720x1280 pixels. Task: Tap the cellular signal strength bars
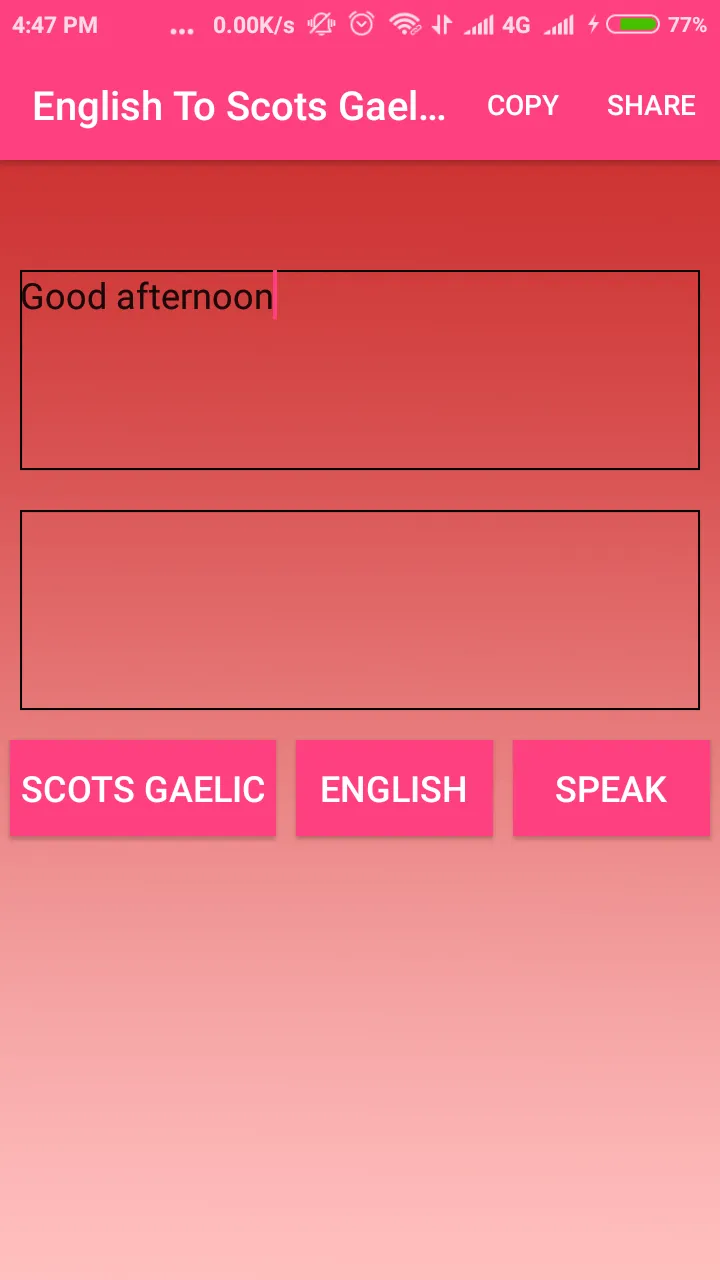pyautogui.click(x=477, y=25)
